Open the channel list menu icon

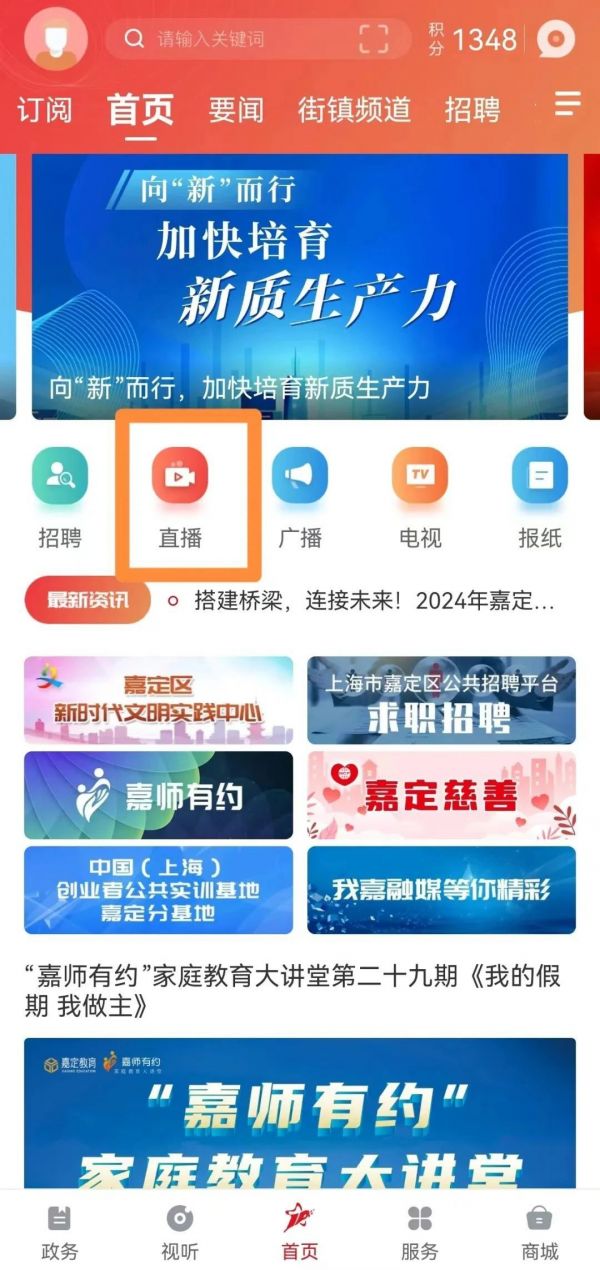(x=568, y=103)
